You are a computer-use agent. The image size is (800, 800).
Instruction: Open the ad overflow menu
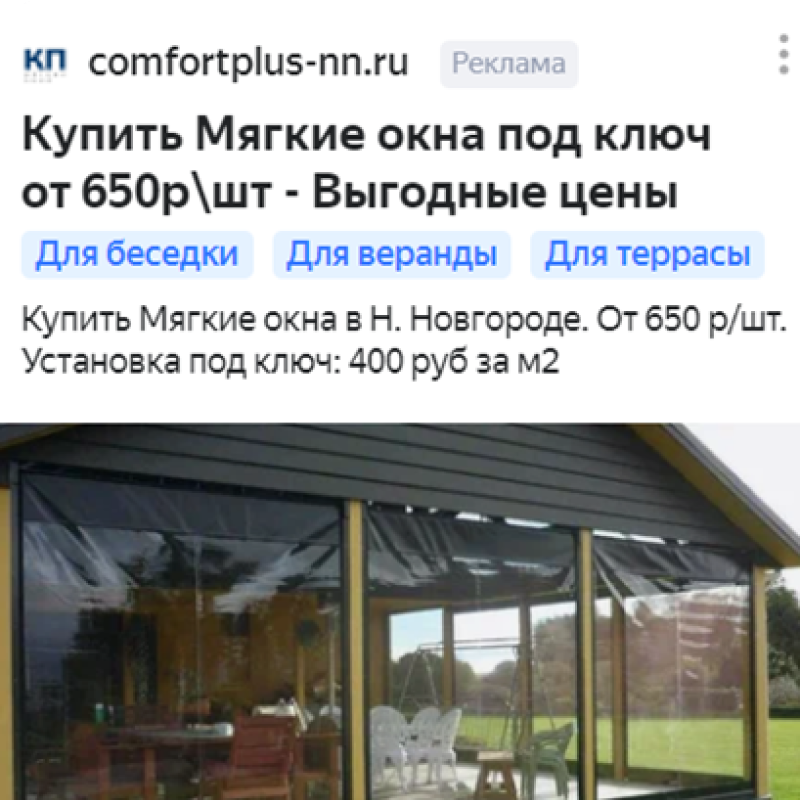coord(783,60)
